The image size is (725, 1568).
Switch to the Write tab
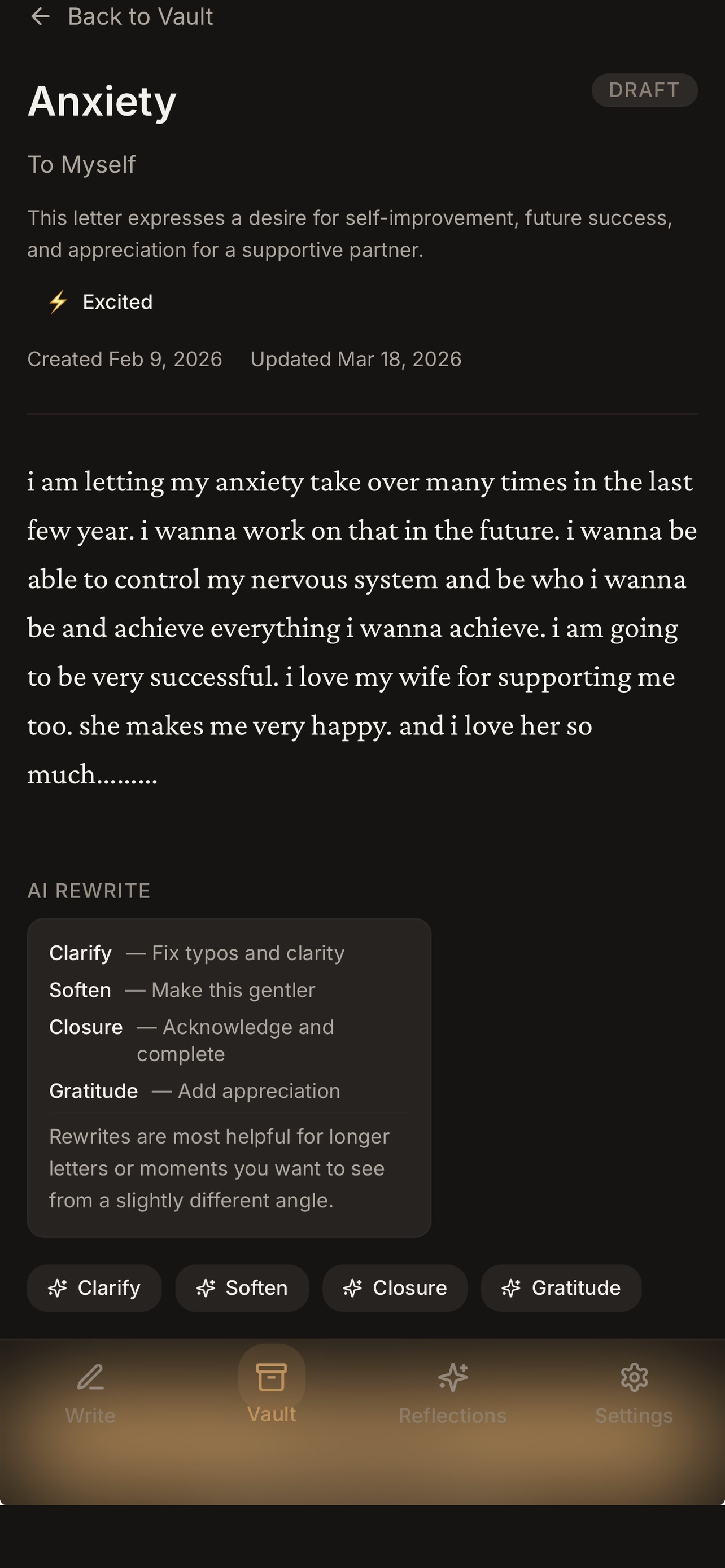[90, 1394]
